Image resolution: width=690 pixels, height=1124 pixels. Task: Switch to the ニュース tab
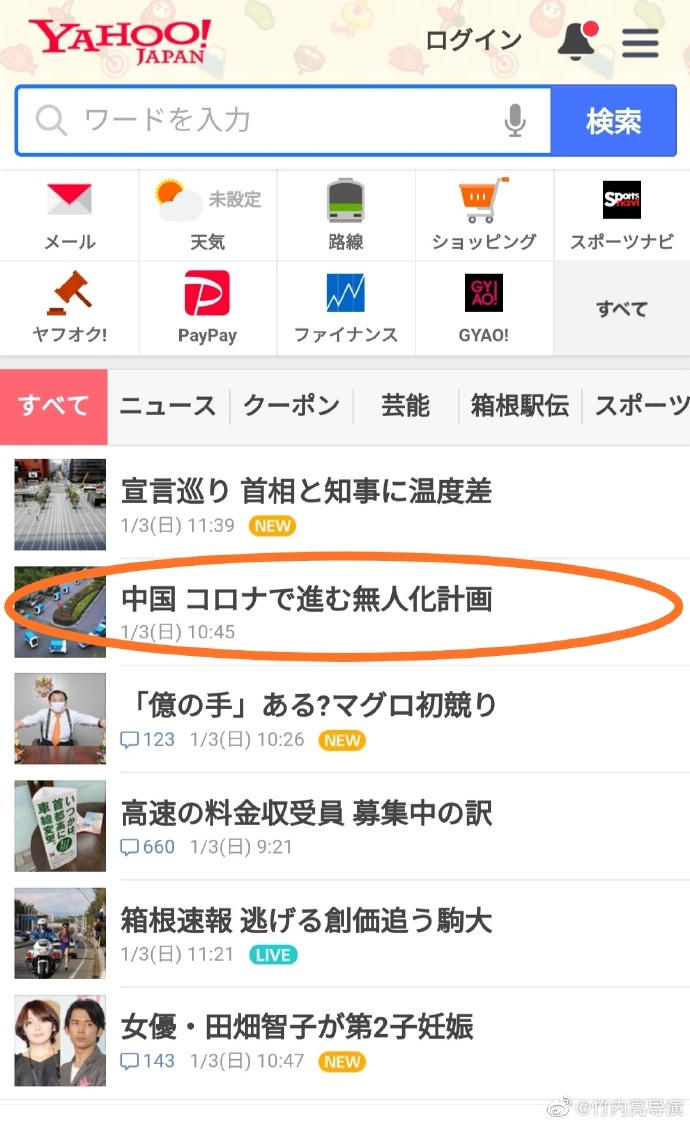coord(167,405)
